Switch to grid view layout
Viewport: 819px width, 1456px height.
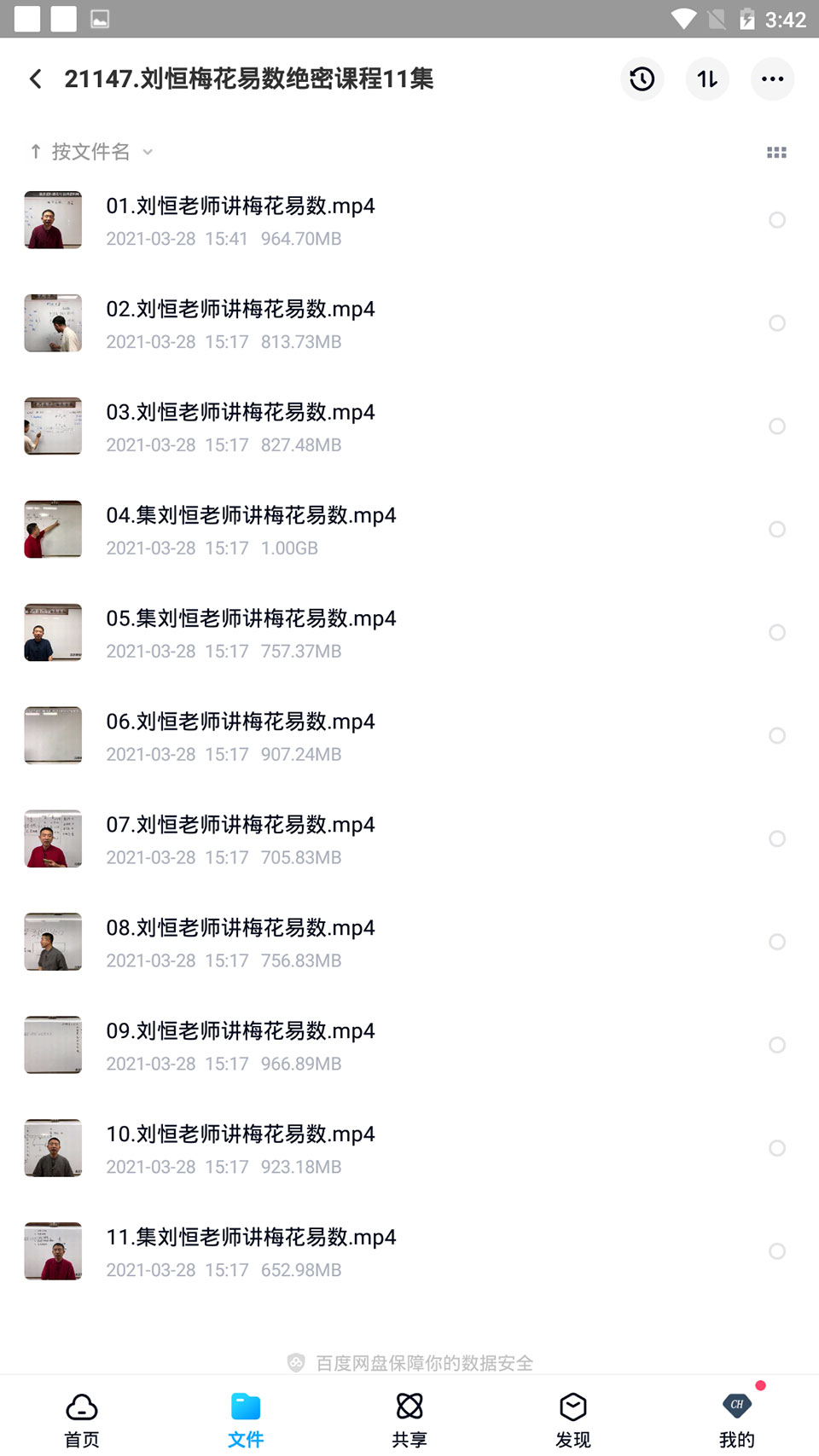click(776, 153)
